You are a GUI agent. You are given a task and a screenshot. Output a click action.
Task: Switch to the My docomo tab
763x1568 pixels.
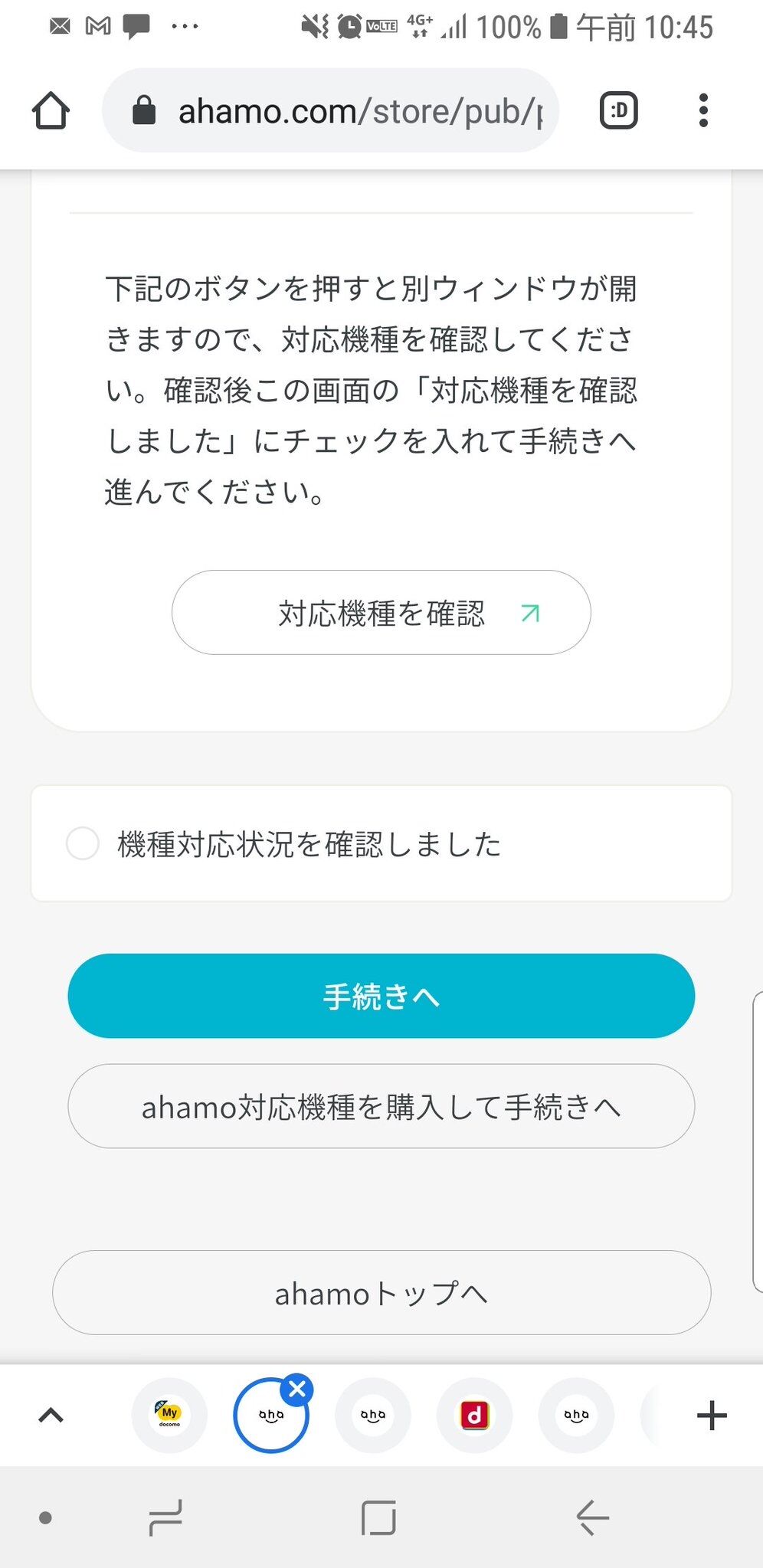click(x=169, y=1415)
